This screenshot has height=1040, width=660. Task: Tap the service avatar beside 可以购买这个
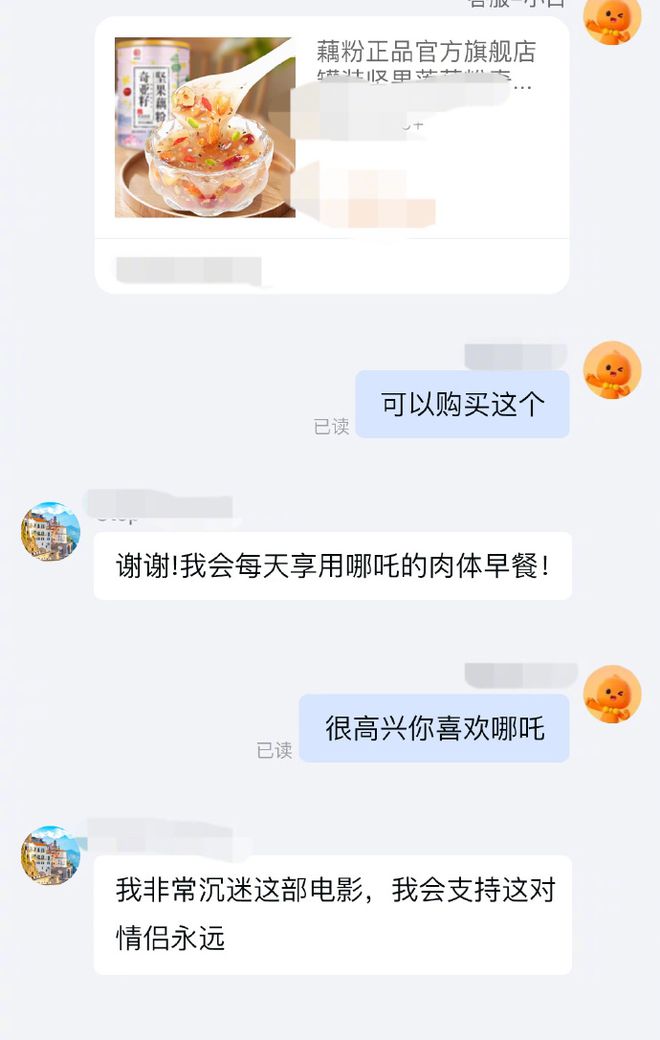611,371
